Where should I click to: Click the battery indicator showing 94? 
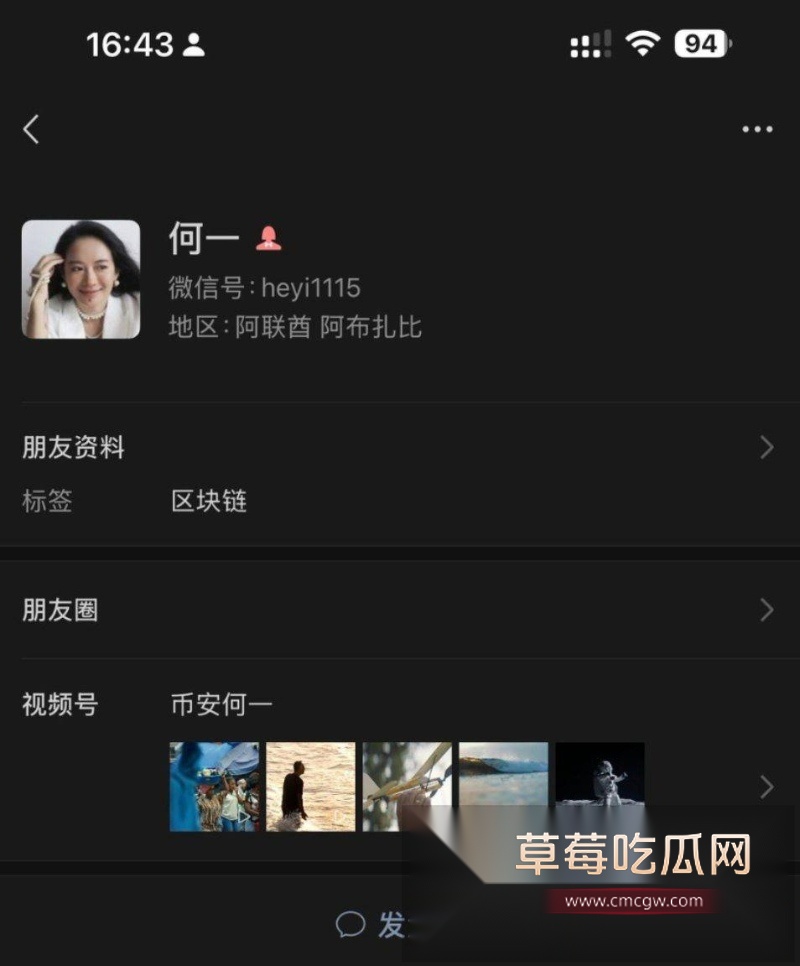701,42
